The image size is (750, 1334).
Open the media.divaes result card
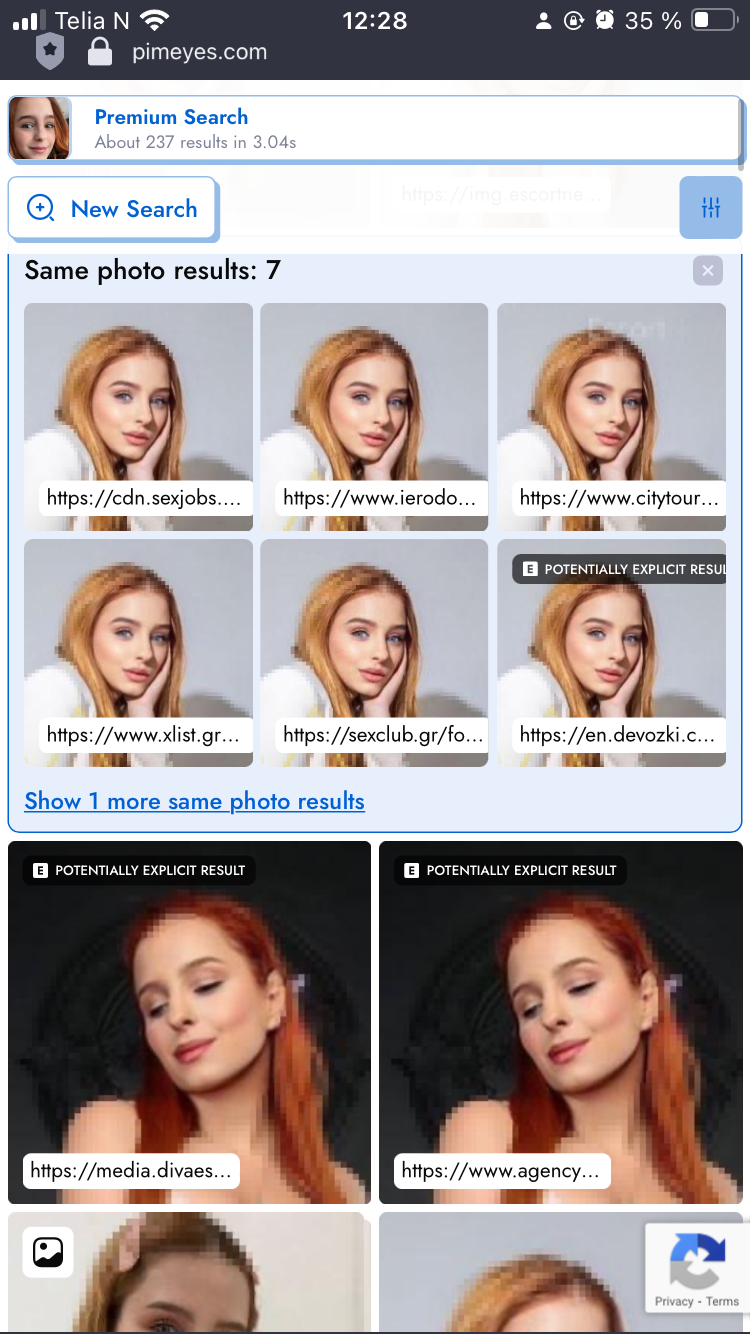(189, 1022)
